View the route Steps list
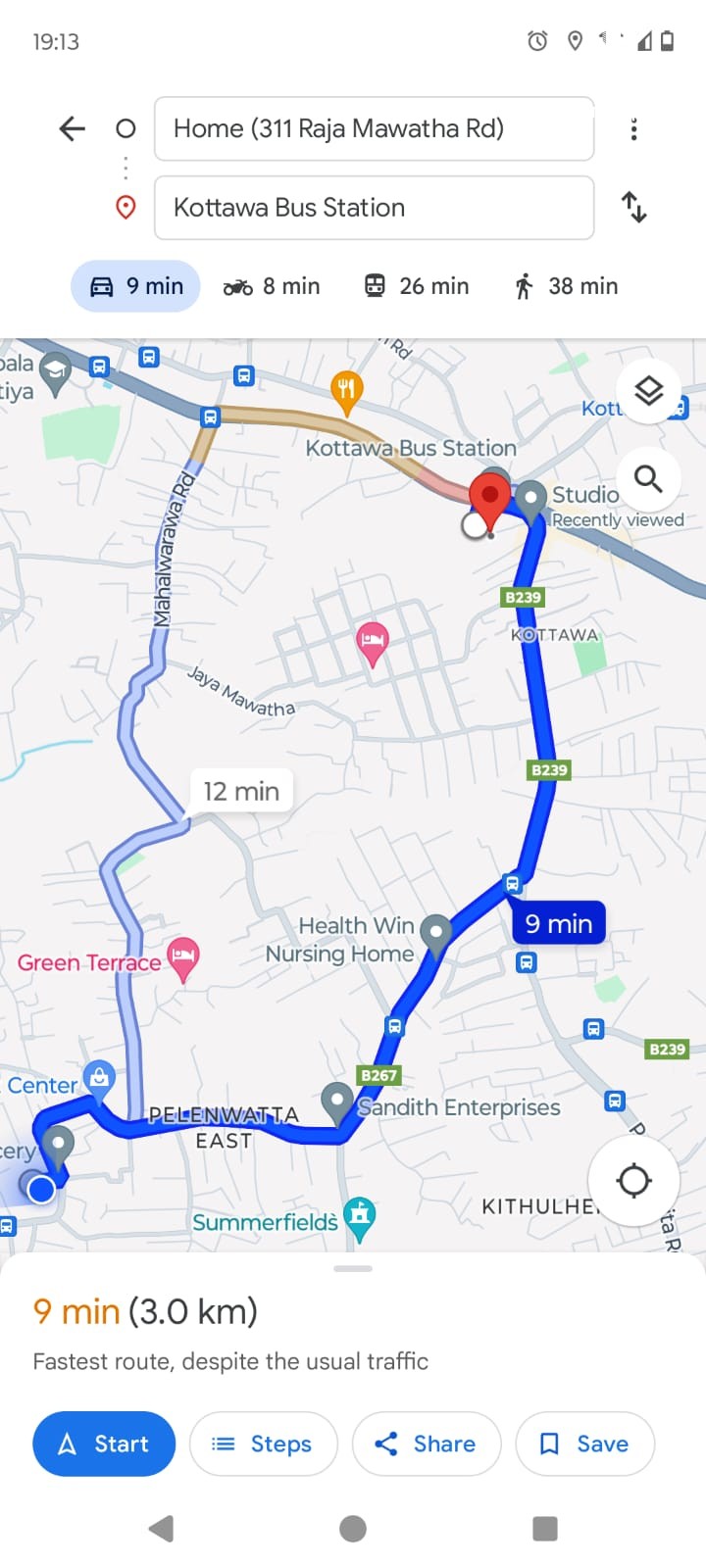 pyautogui.click(x=263, y=1444)
